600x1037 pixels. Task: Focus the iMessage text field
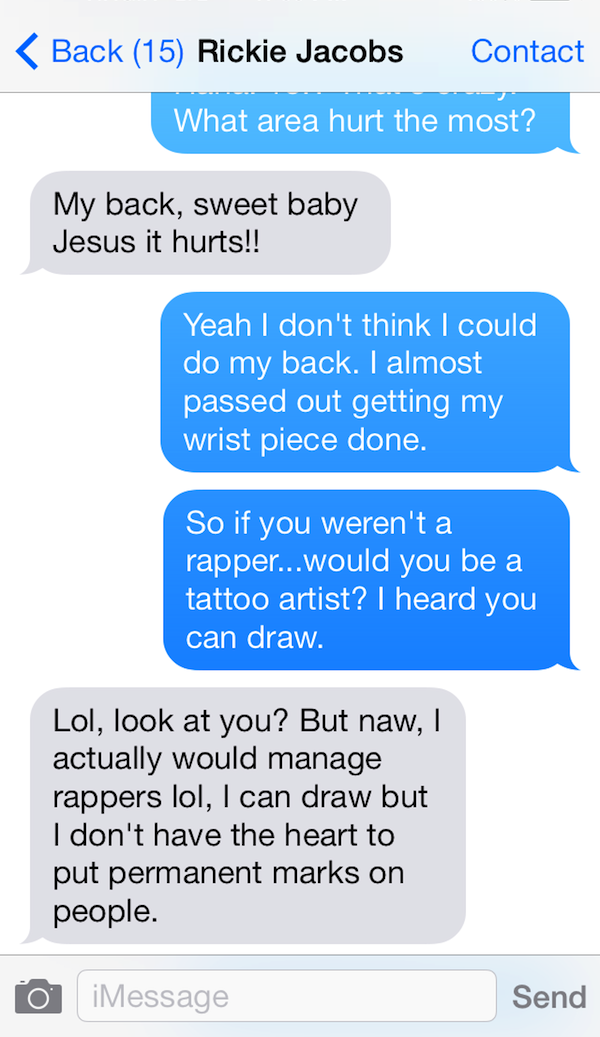(286, 996)
